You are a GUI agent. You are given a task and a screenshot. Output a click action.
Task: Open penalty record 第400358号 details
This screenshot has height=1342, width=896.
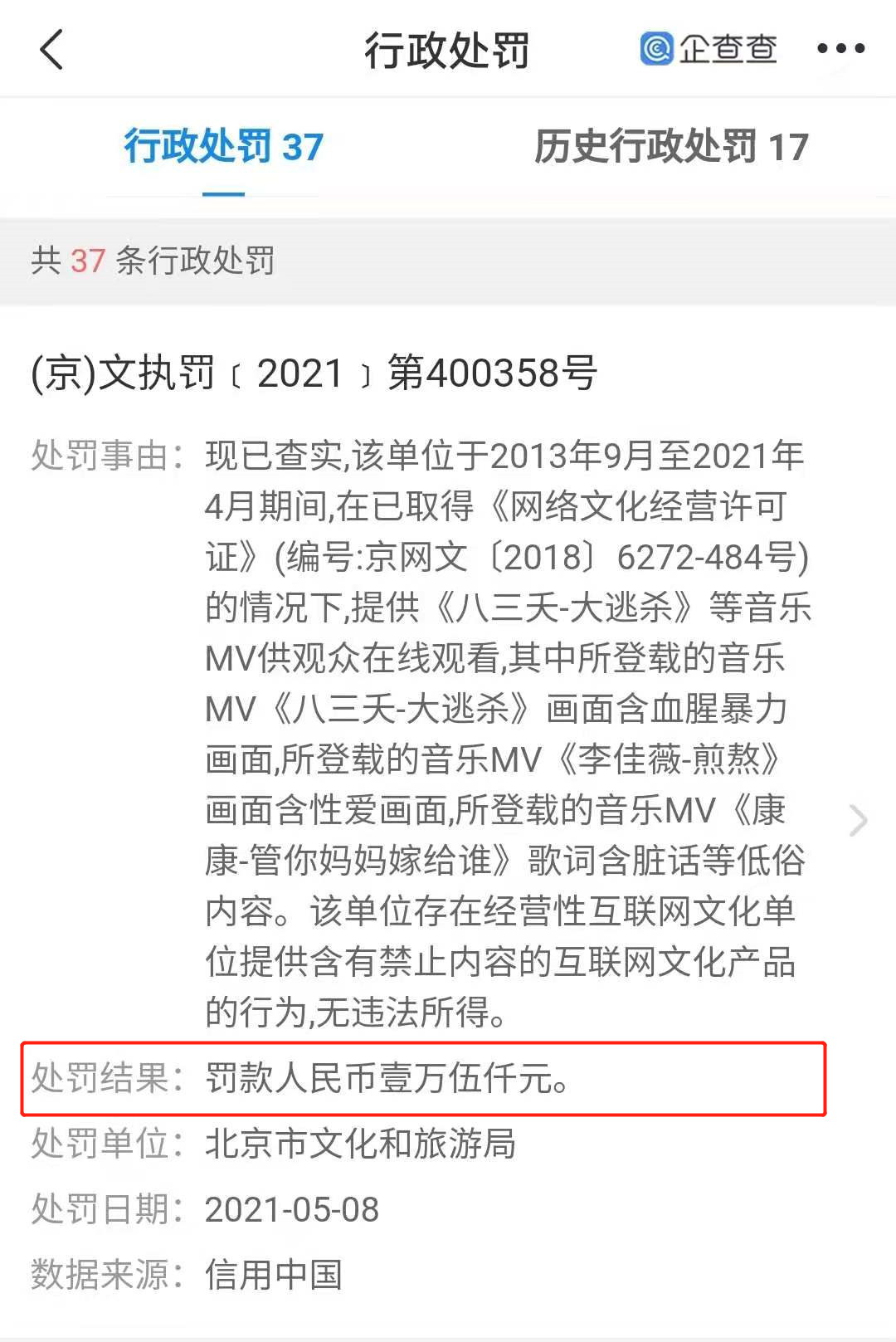857,820
